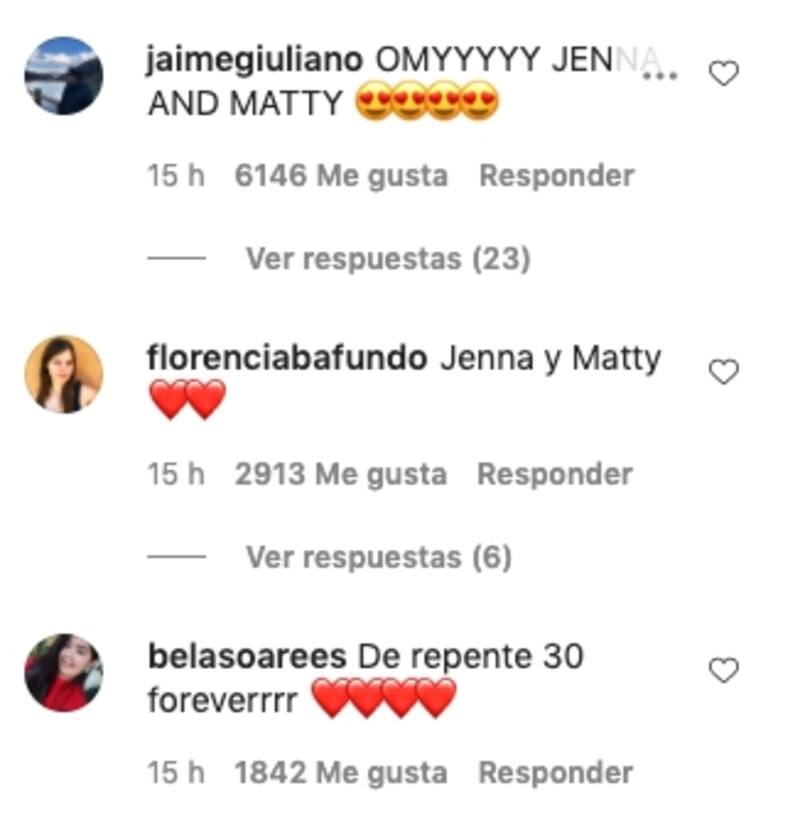The height and width of the screenshot is (832, 800).
Task: View the 2913 likes on florenciabafundo's comment
Action: [340, 474]
